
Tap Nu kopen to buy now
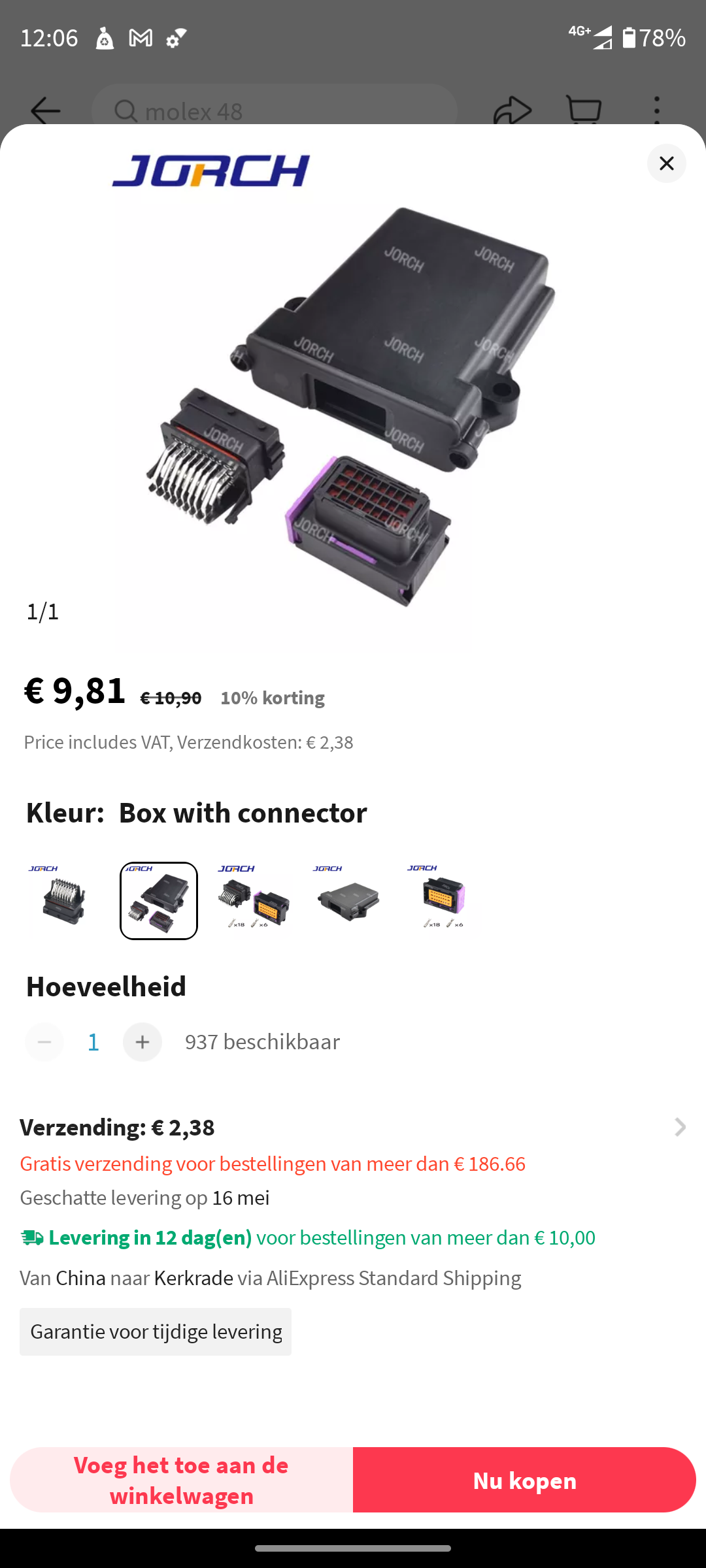pyautogui.click(x=524, y=1480)
